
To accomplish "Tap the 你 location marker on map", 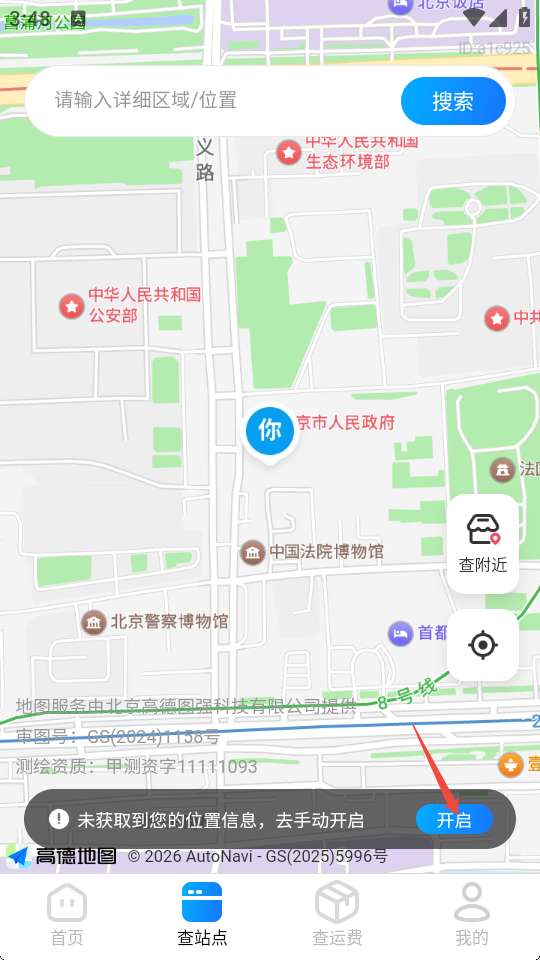I will tap(269, 432).
